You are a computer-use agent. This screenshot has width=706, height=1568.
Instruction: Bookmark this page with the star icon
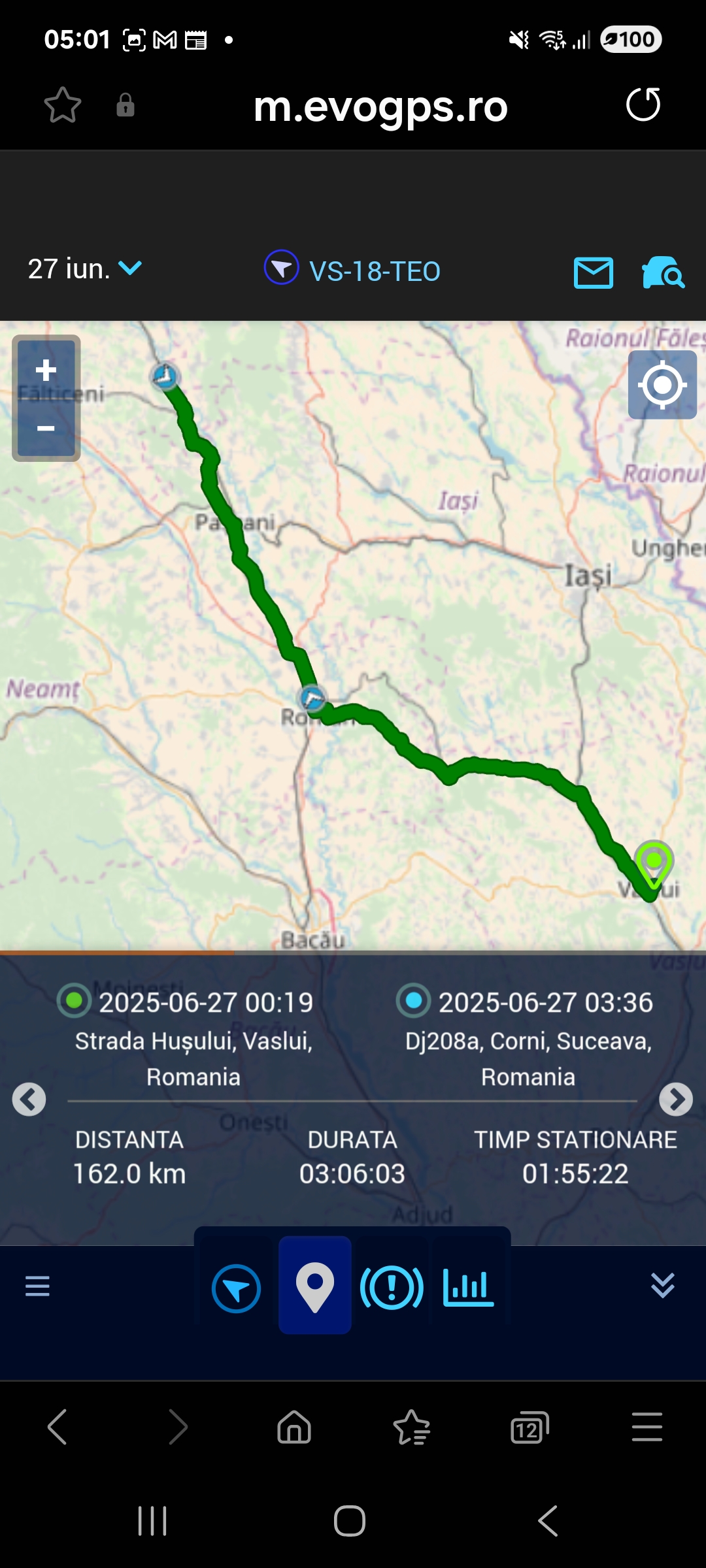(63, 105)
